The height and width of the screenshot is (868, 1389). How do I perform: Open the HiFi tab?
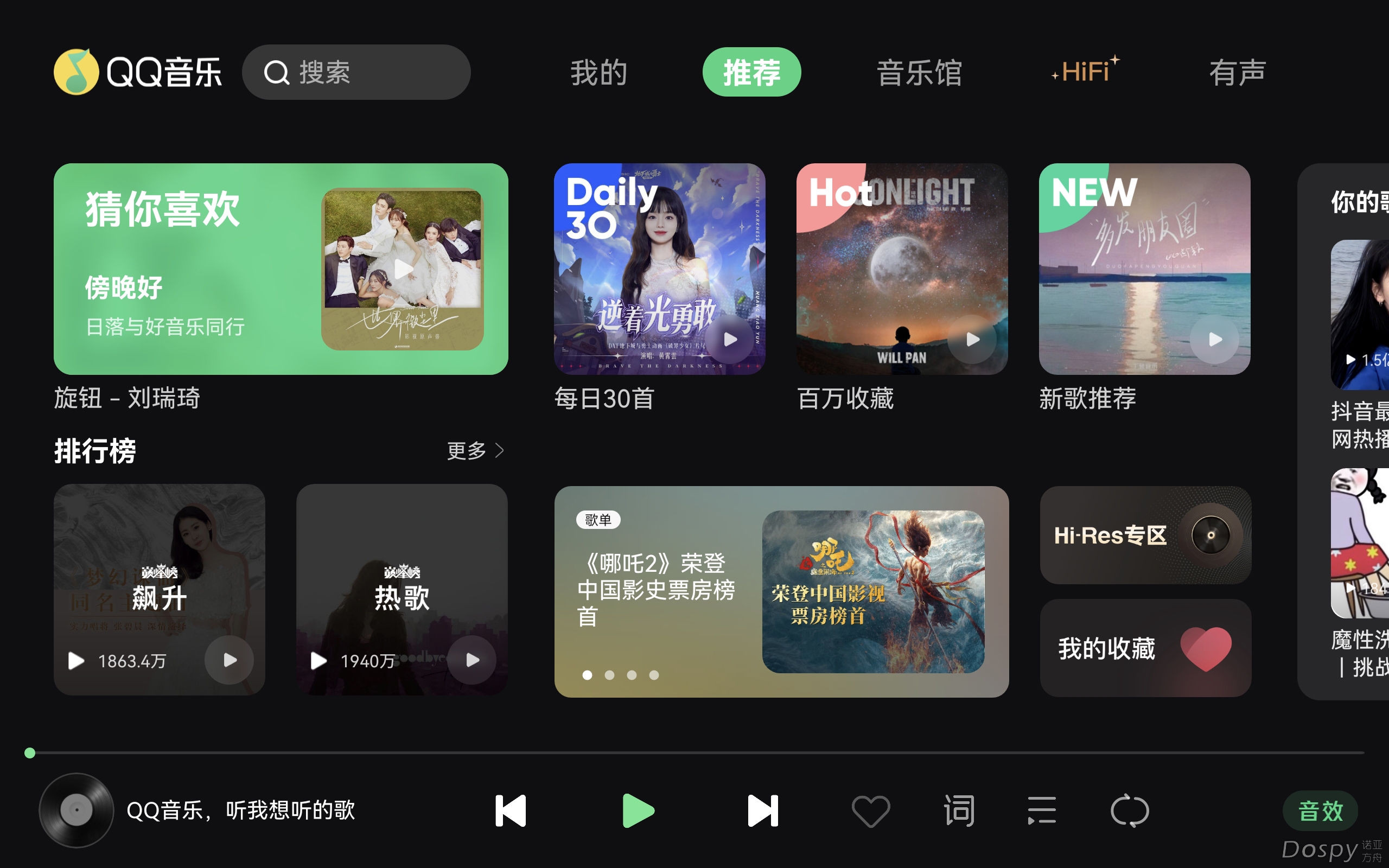1085,71
